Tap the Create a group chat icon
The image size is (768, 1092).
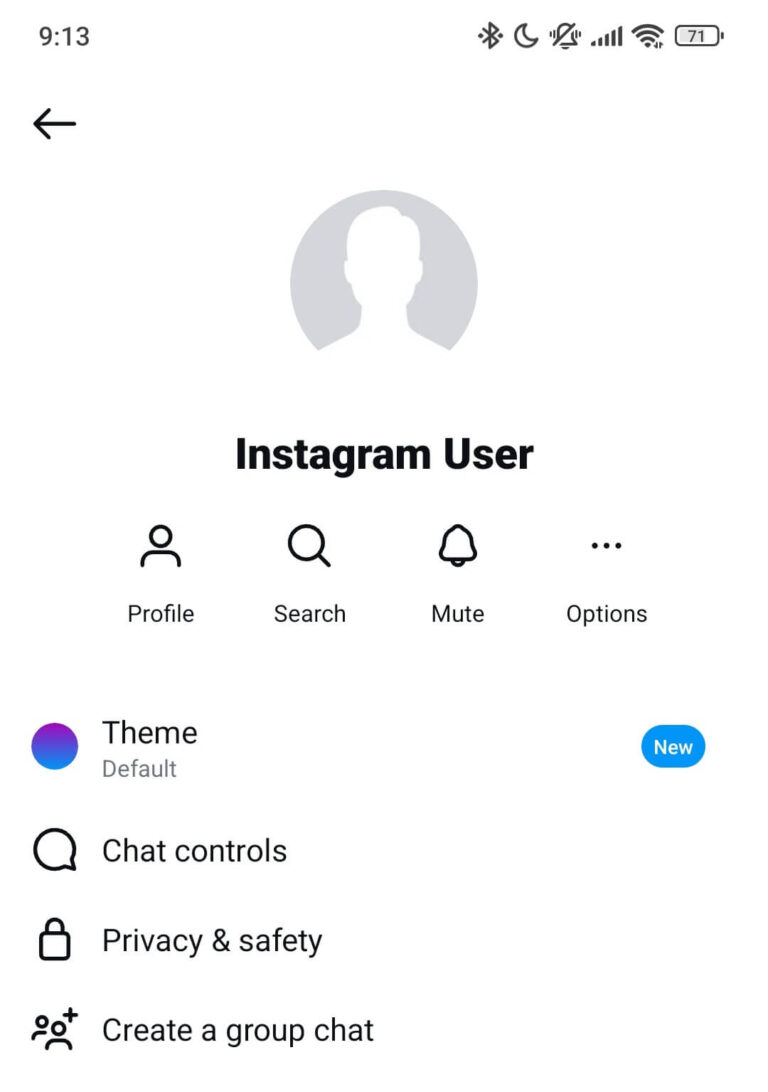pos(55,1028)
